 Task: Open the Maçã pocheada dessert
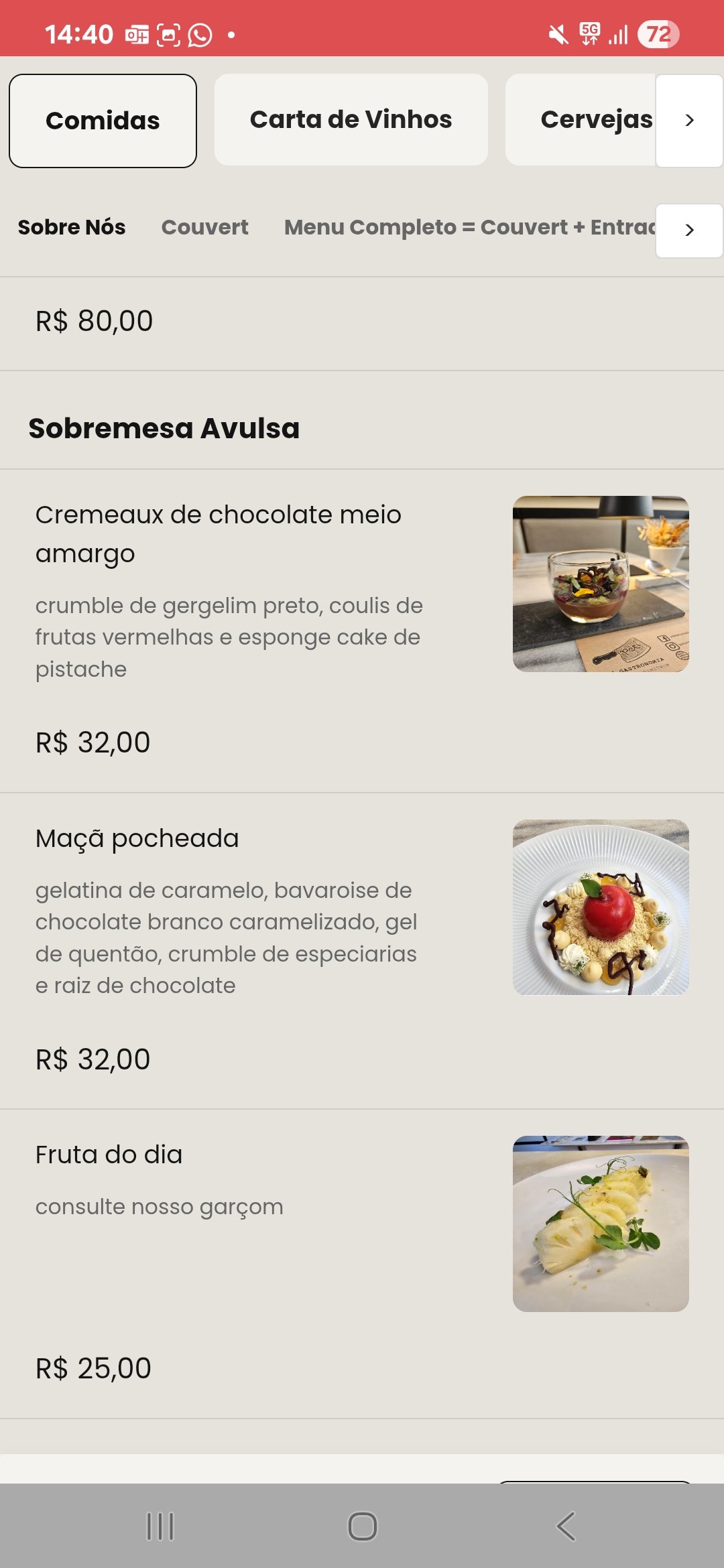tap(137, 838)
